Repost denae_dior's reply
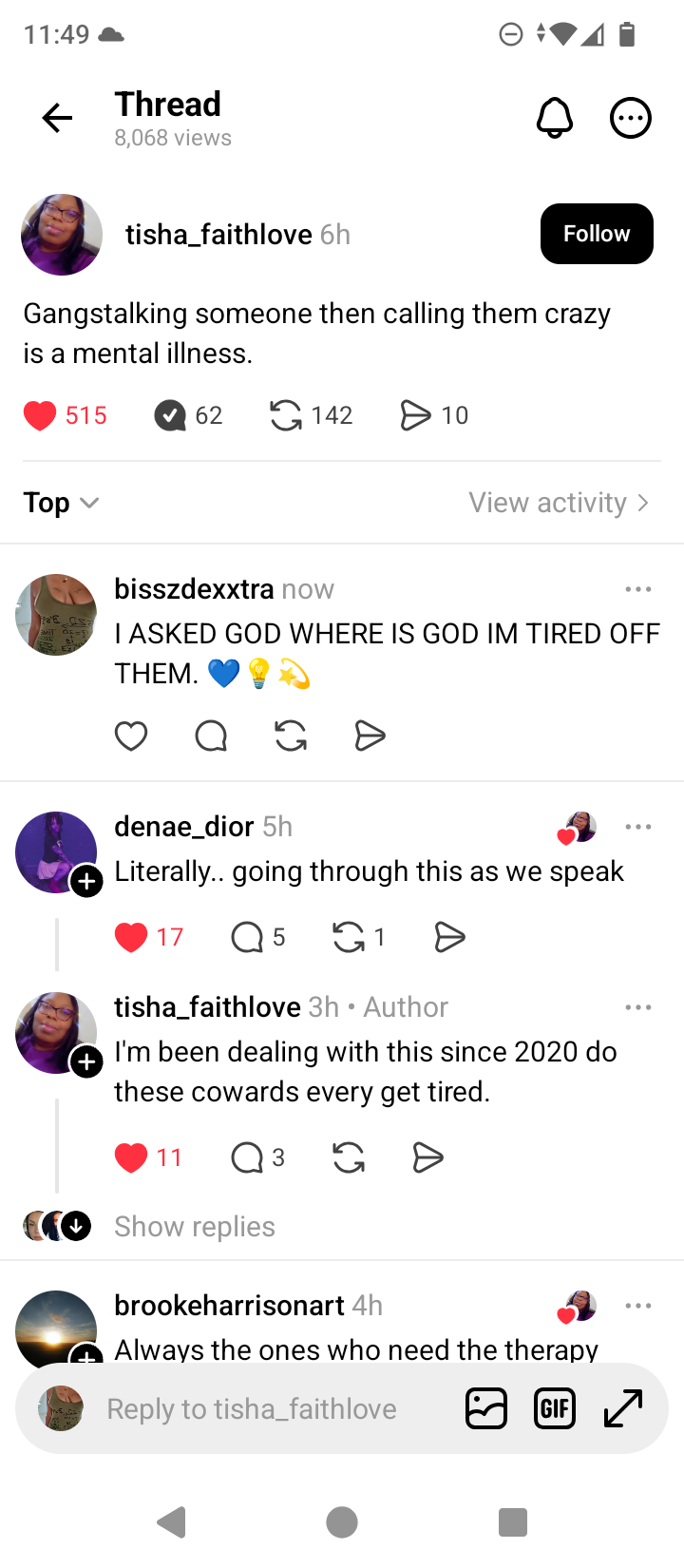Screen dimensions: 684x1568 (349, 937)
